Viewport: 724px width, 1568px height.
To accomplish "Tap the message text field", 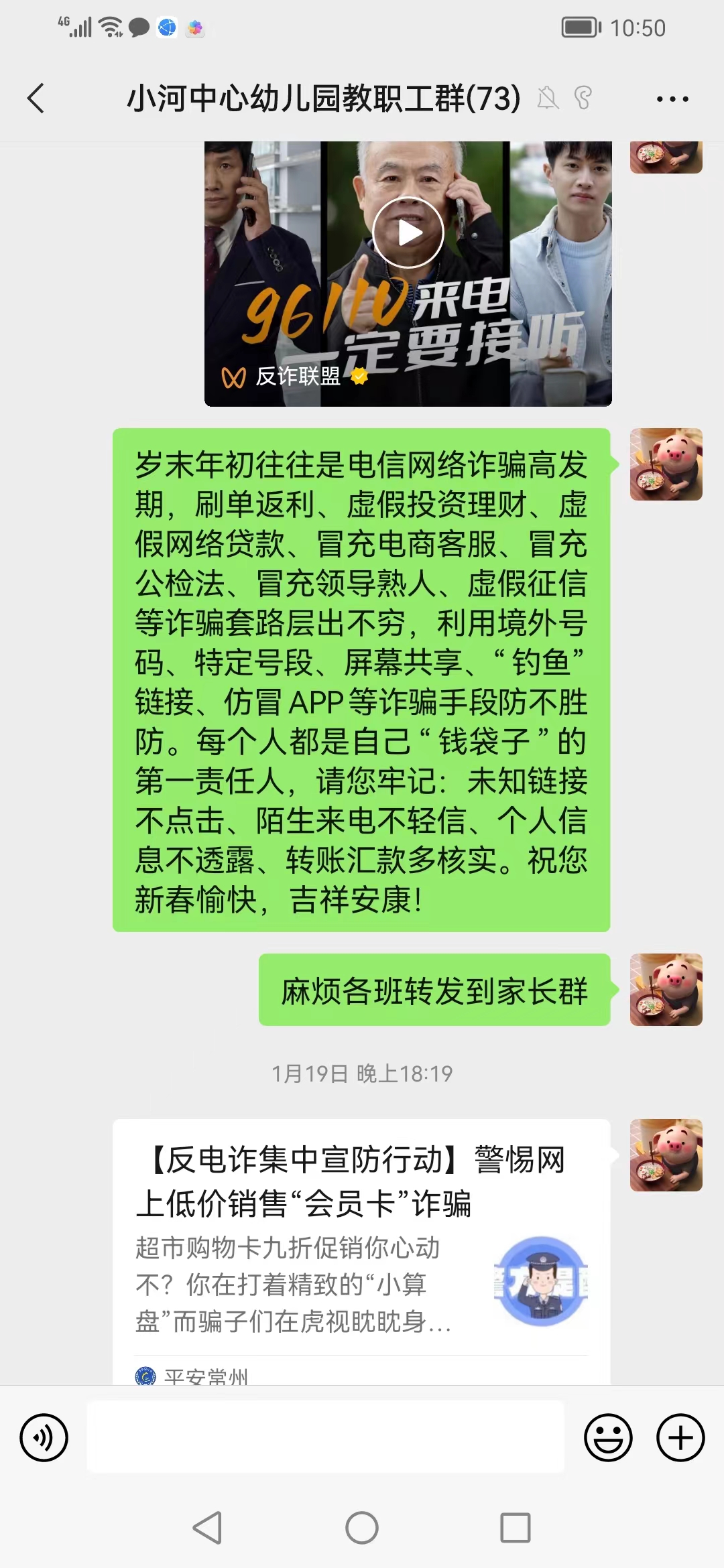I will coord(325,1436).
